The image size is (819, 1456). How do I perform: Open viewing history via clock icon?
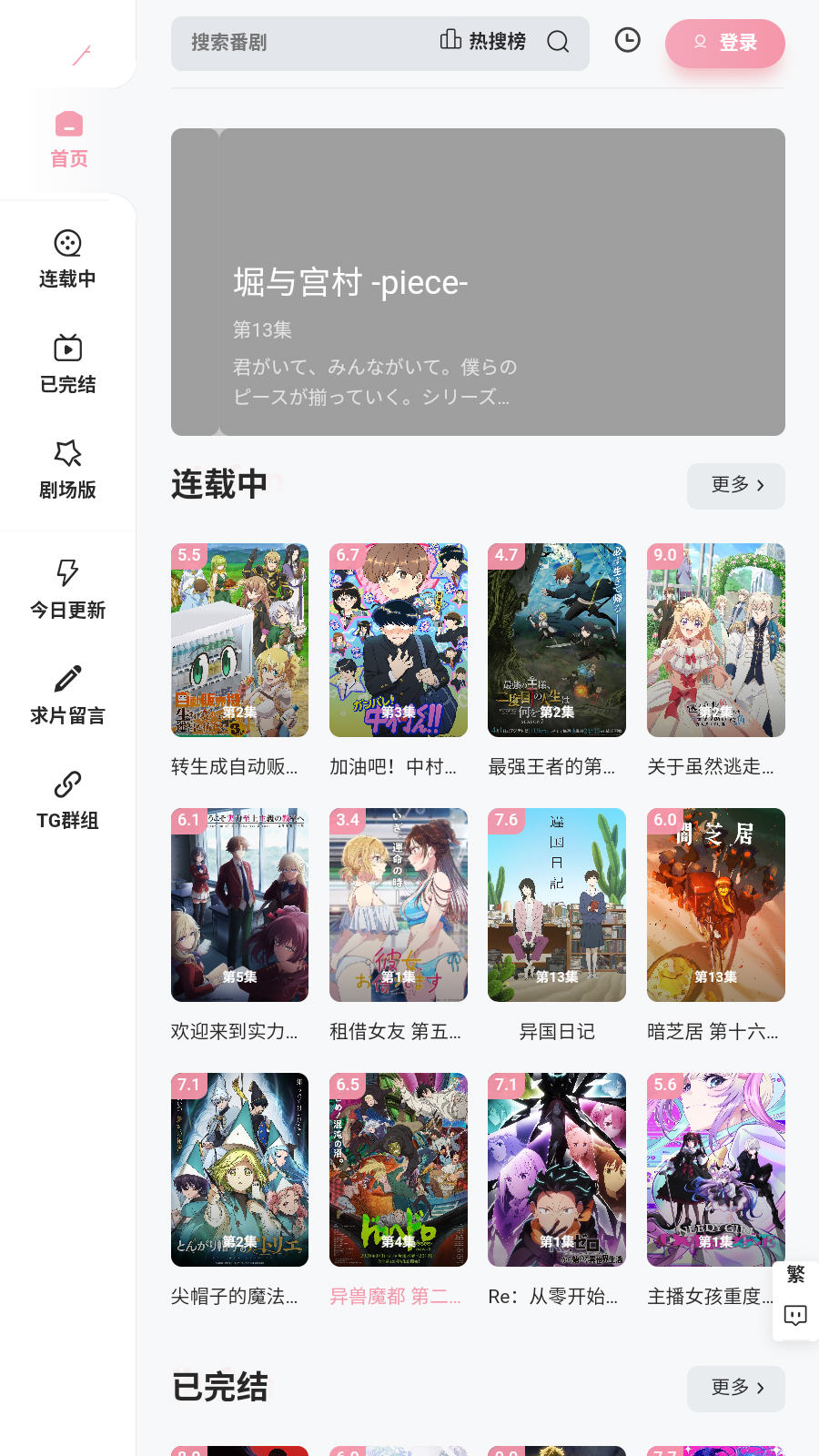click(627, 40)
